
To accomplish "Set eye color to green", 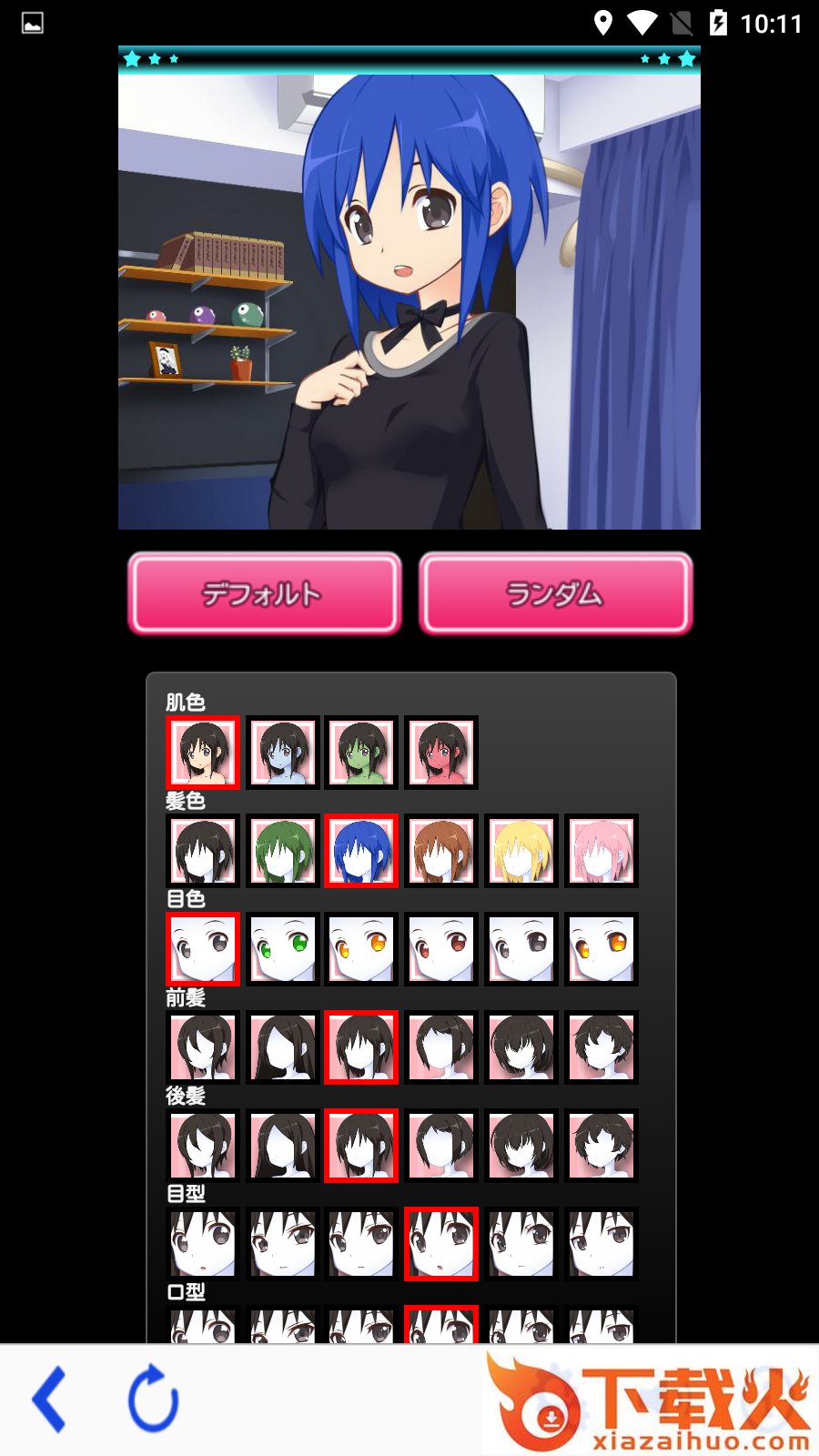I will tap(282, 949).
